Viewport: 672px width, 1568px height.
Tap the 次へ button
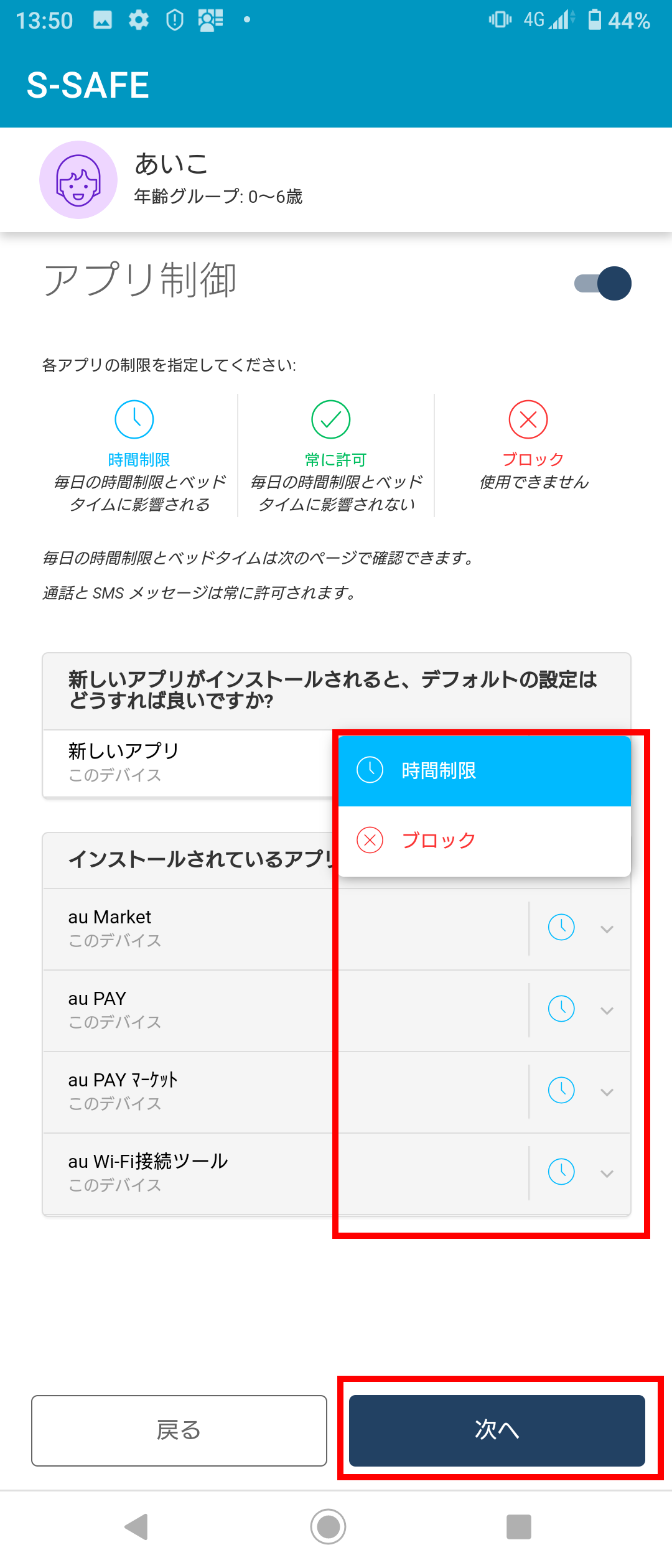coord(497,1430)
